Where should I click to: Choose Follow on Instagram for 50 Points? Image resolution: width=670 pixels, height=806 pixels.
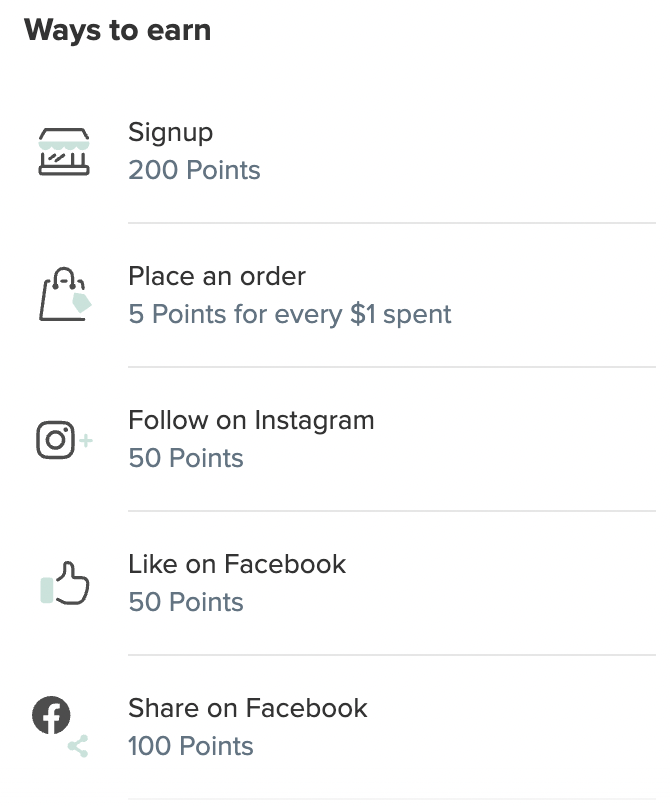[251, 439]
